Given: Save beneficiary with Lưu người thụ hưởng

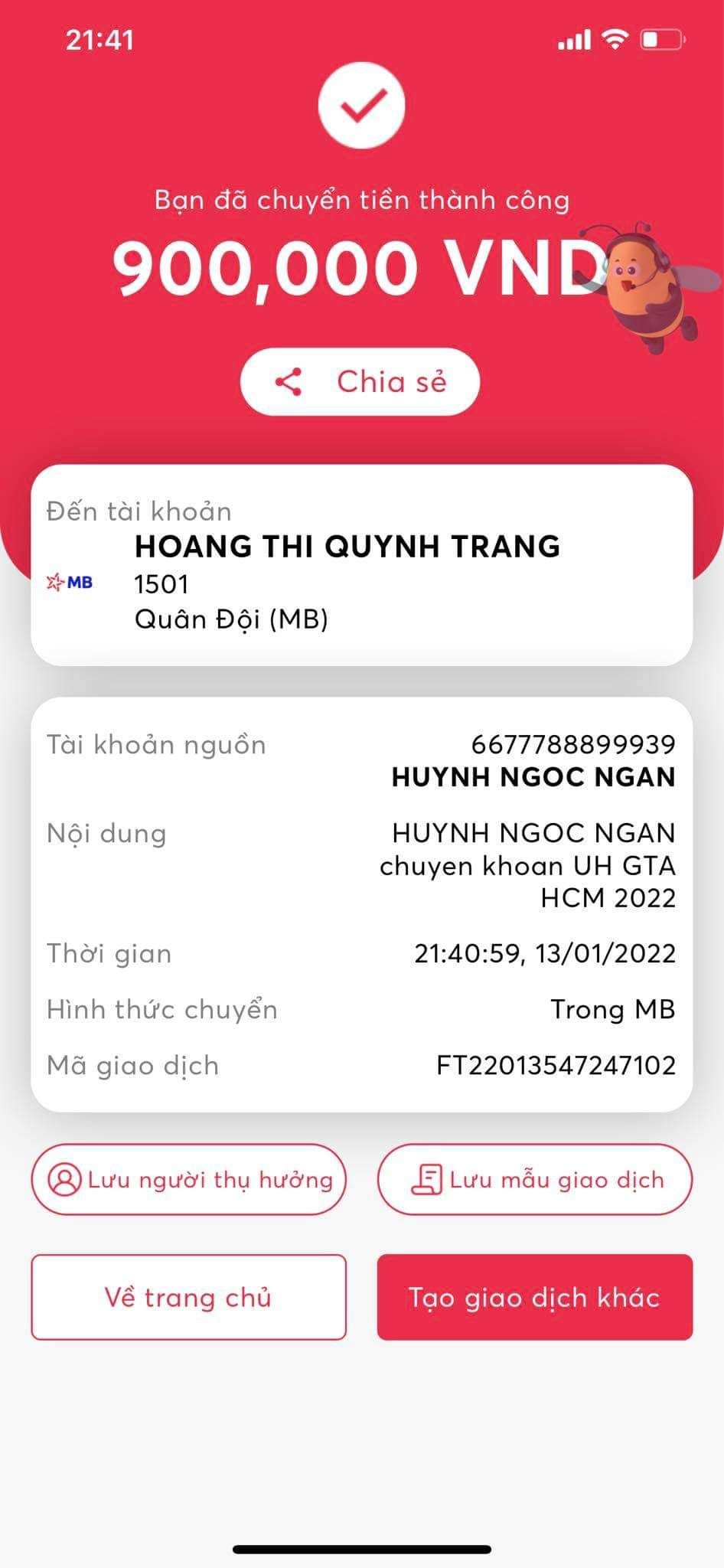Looking at the screenshot, I should (x=188, y=1179).
